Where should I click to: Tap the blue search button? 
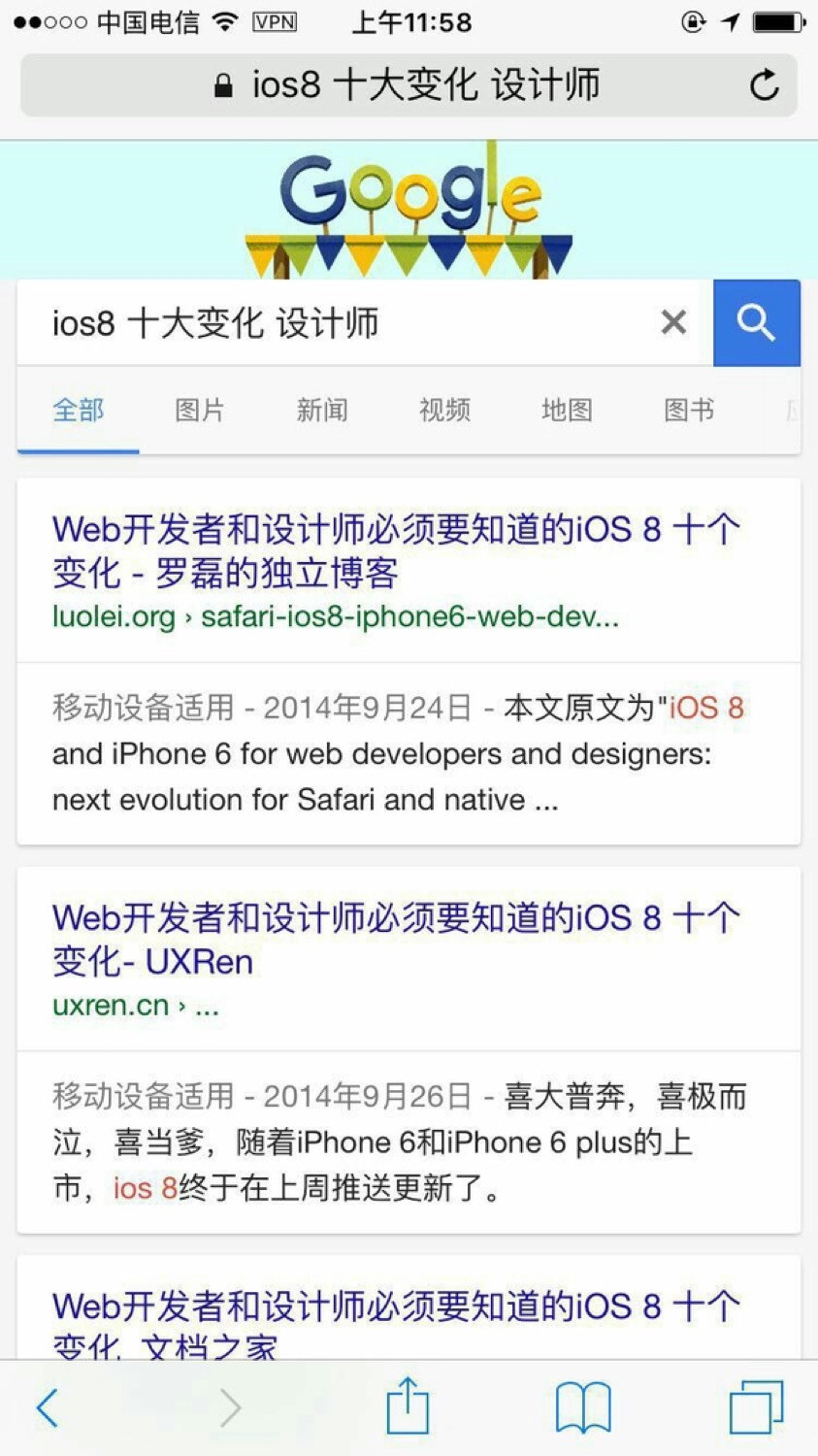[x=756, y=322]
